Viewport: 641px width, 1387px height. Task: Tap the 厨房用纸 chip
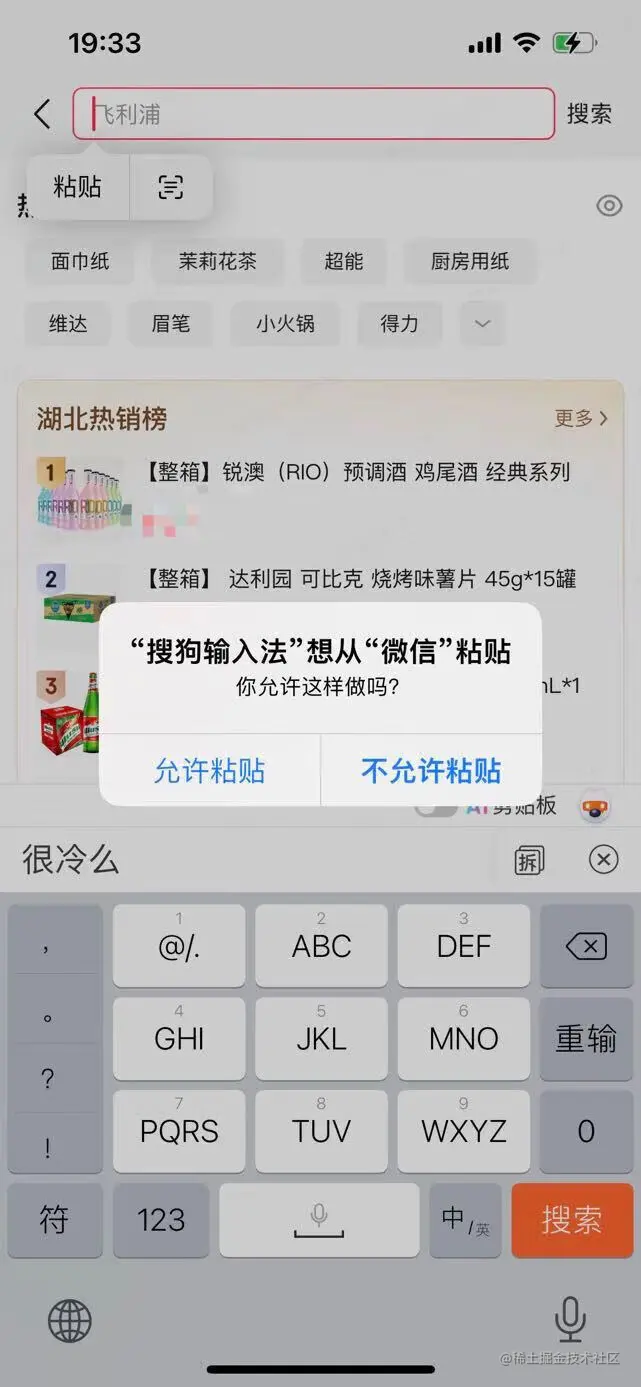(x=470, y=262)
